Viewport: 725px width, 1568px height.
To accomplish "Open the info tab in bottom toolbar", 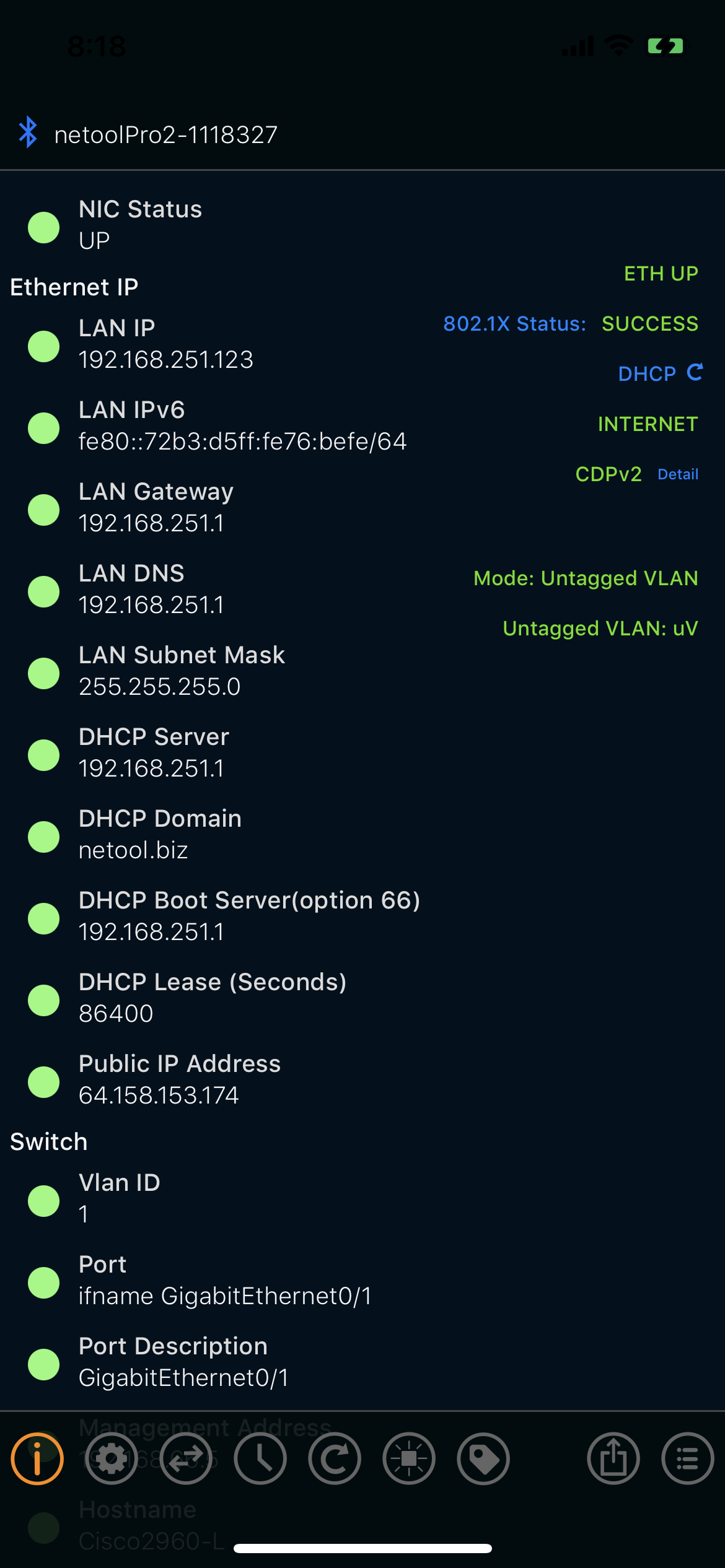I will tap(37, 1458).
